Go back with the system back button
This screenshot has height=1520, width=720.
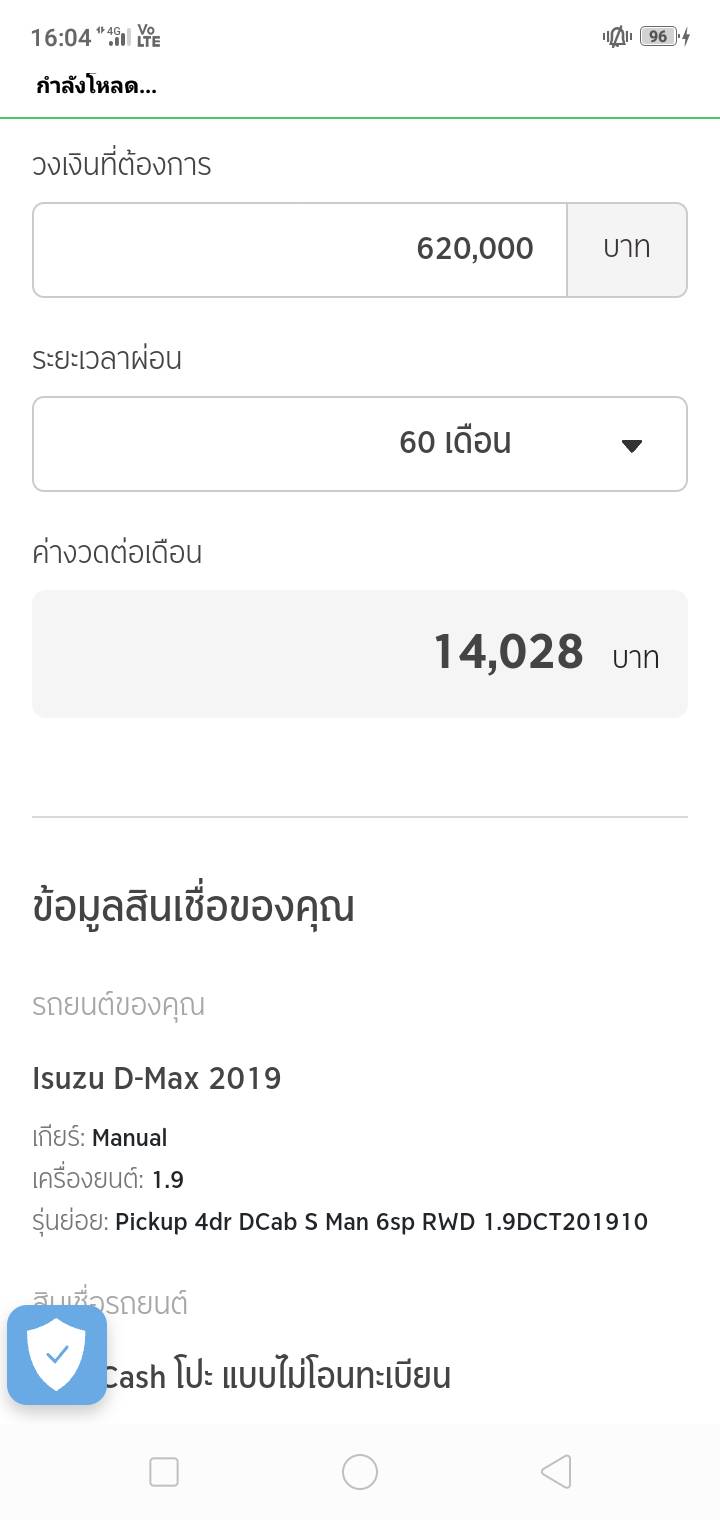556,1472
